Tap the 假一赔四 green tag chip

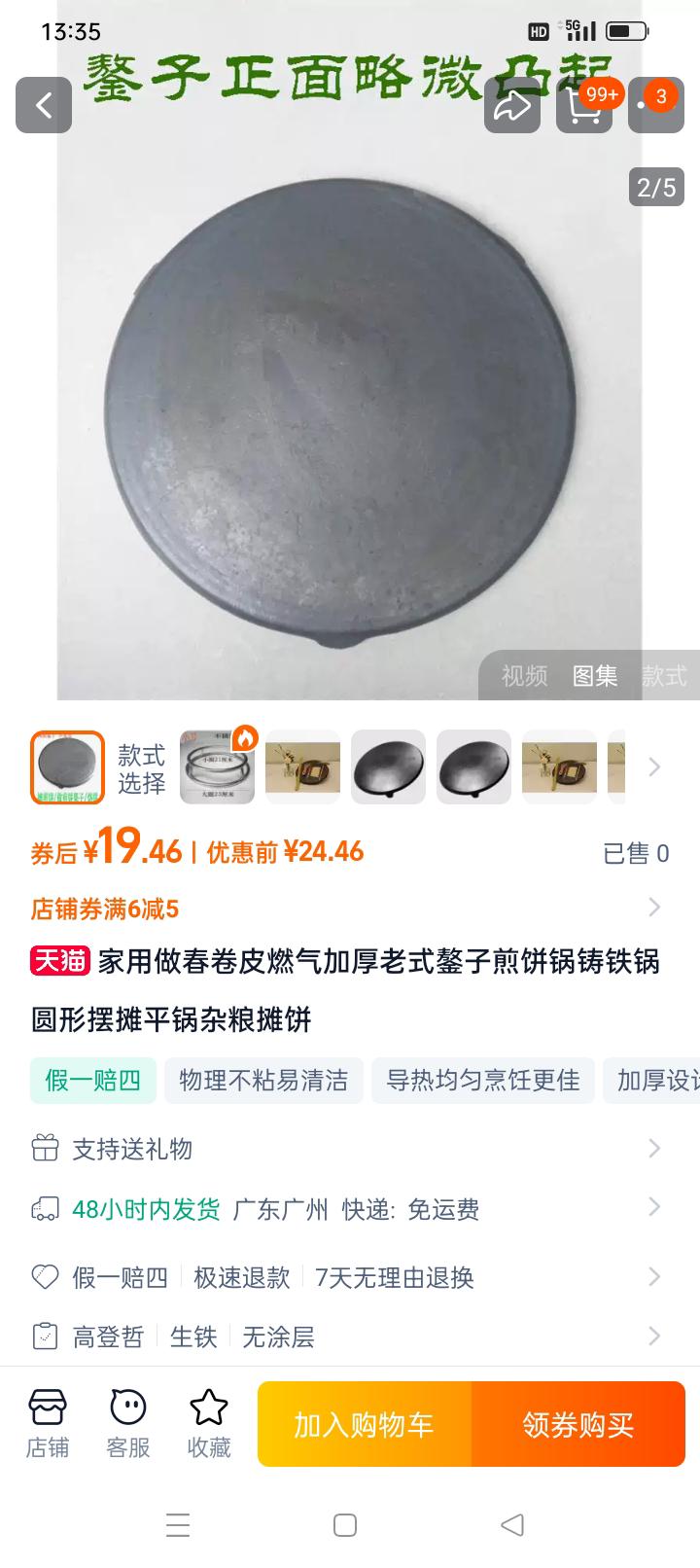click(93, 1081)
